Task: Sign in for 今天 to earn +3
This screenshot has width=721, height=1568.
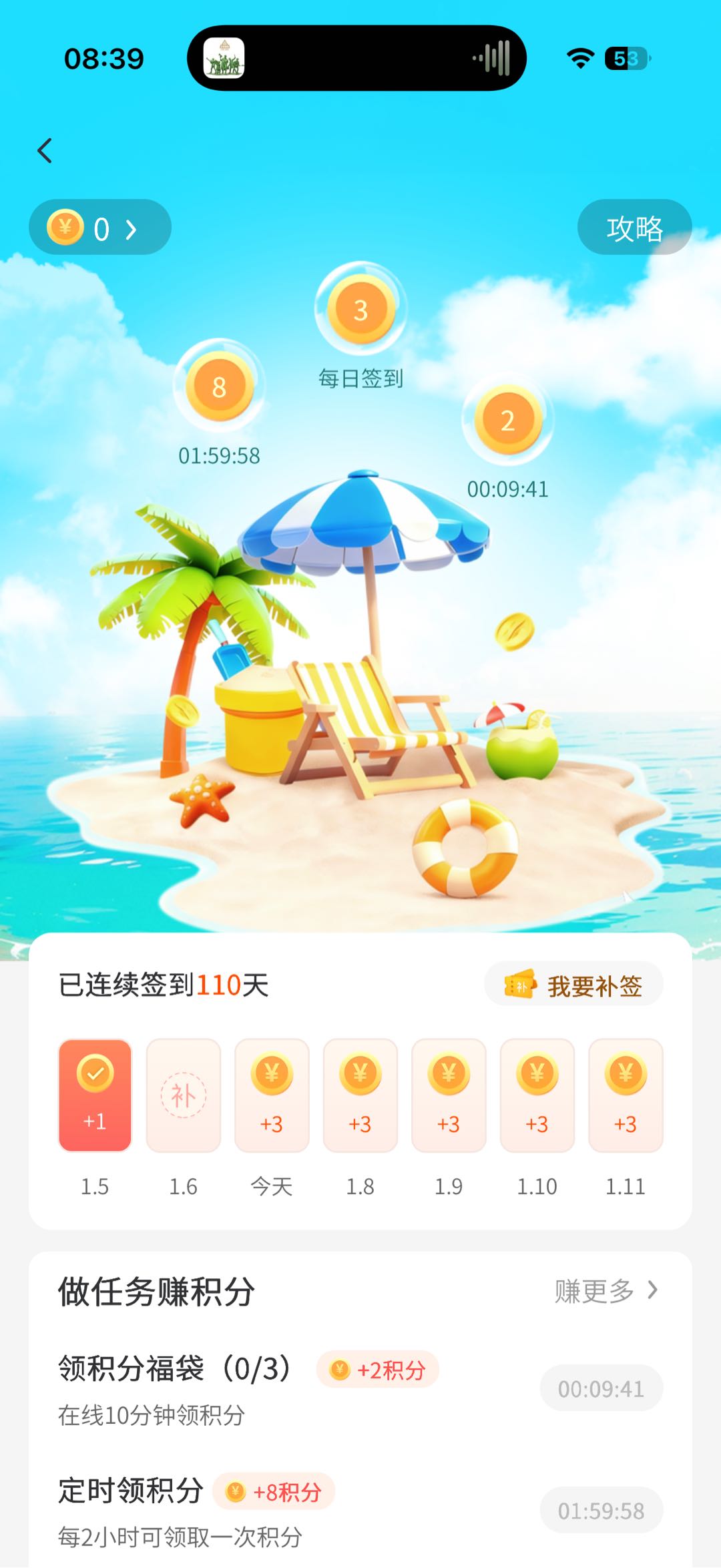Action: pyautogui.click(x=272, y=1095)
